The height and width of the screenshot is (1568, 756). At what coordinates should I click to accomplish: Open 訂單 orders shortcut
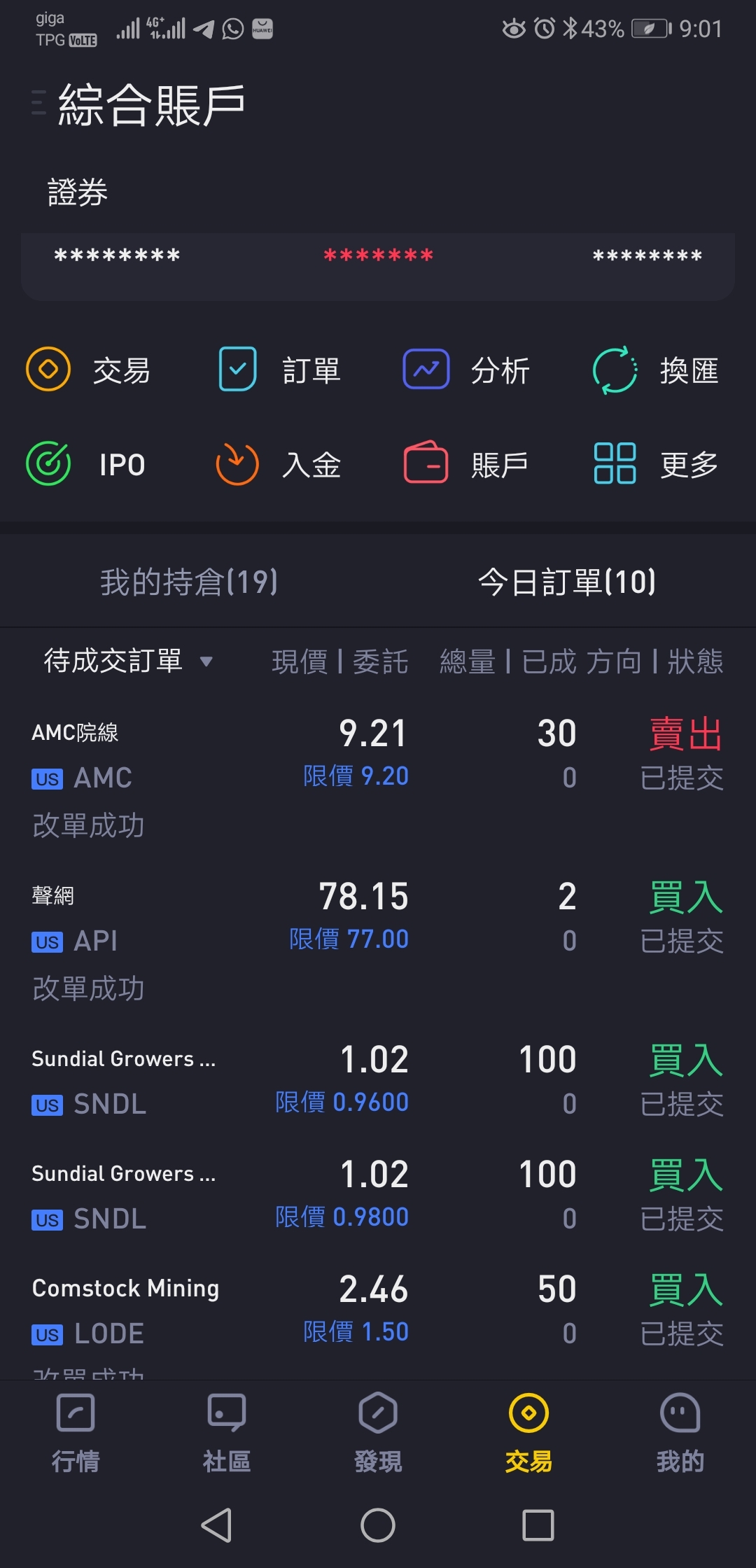coord(279,370)
